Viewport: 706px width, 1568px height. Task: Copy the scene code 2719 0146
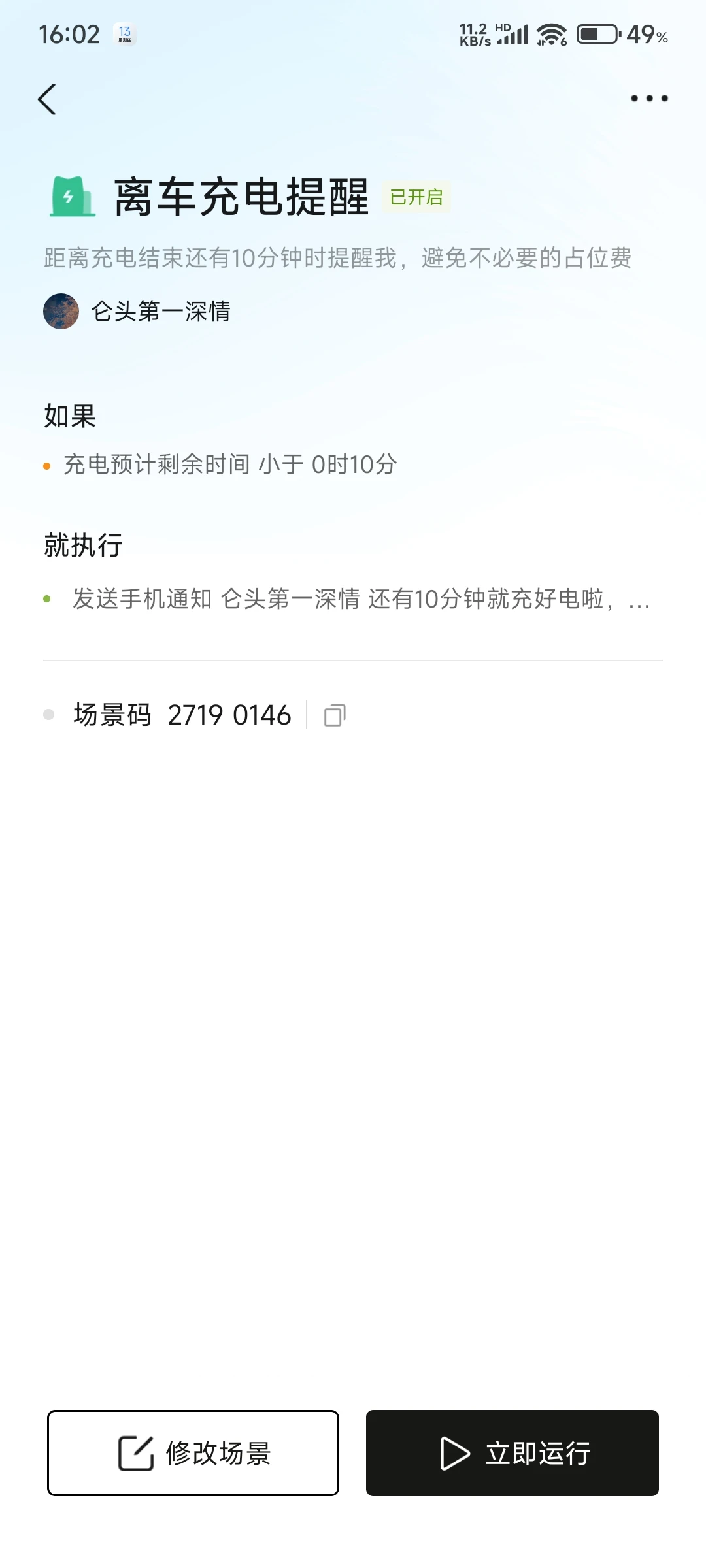click(x=335, y=715)
